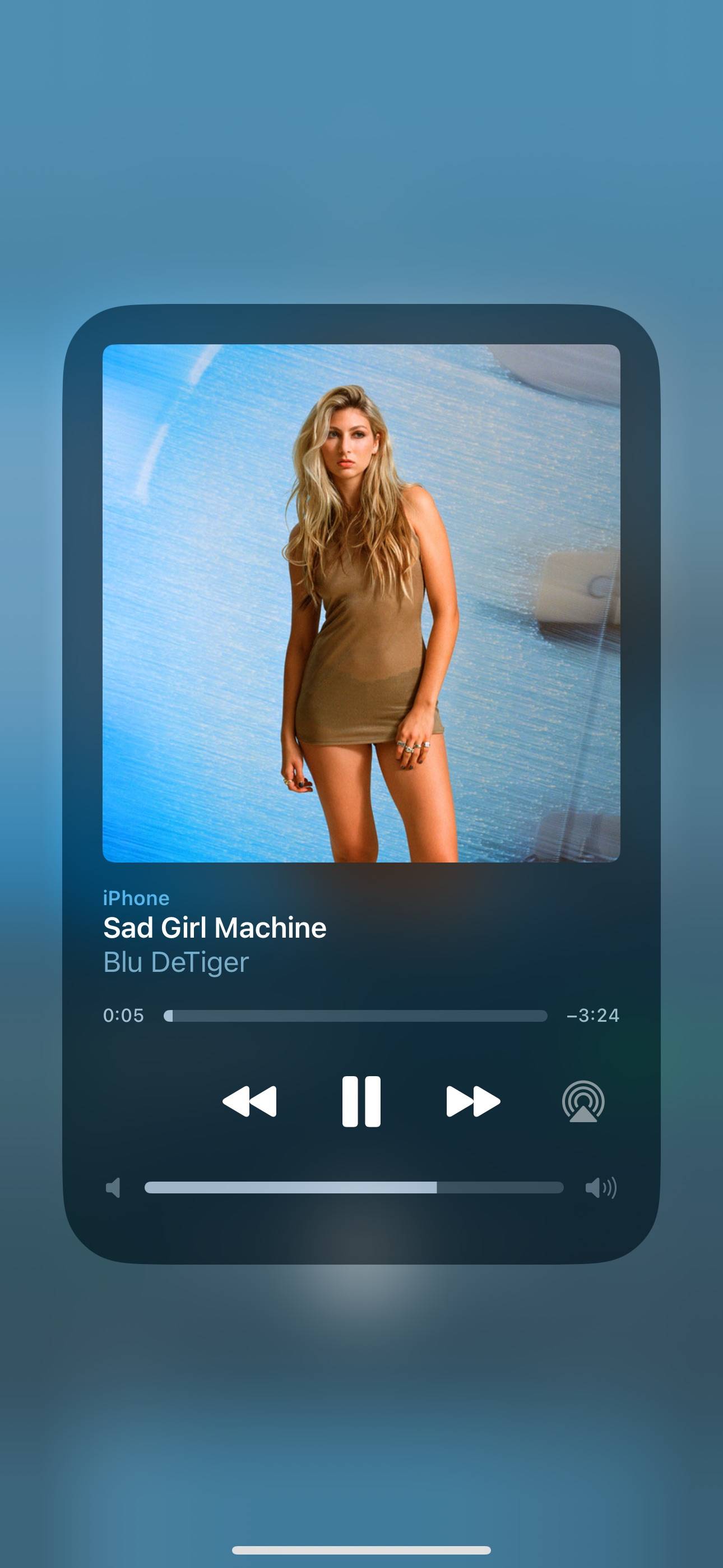The height and width of the screenshot is (1568, 723).
Task: Tap the volume slider to adjust level
Action: pos(354,1187)
